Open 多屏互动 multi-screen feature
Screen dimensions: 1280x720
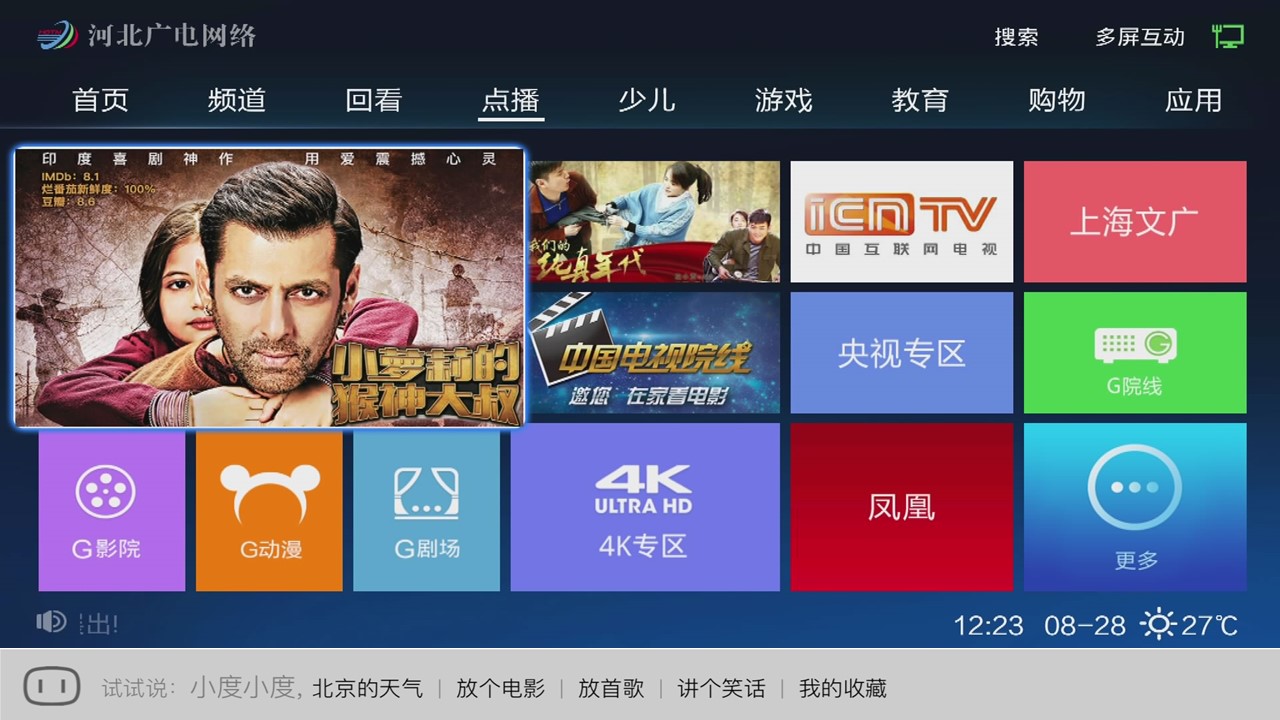(1140, 37)
